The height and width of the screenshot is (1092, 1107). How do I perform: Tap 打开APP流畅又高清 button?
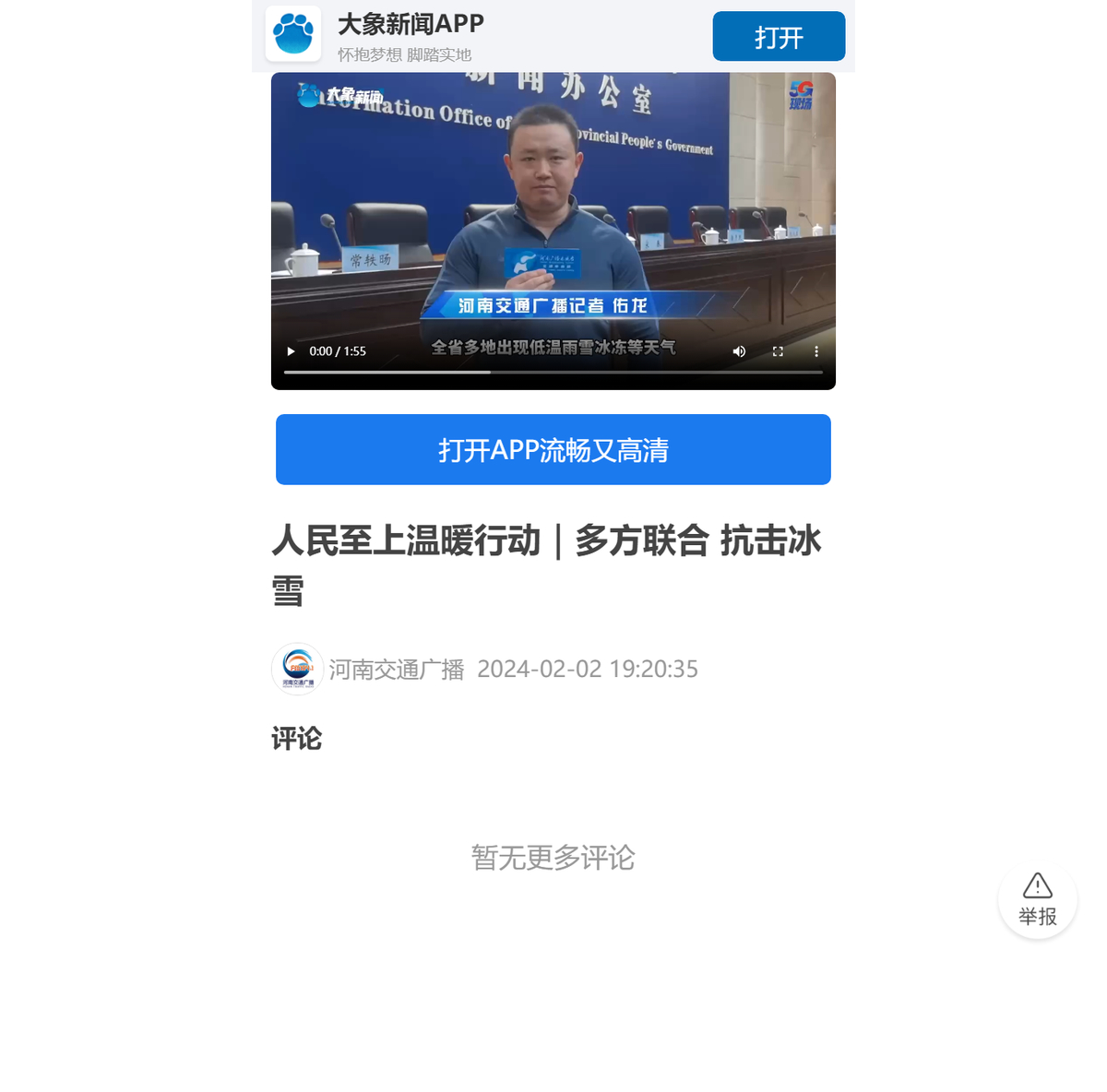(553, 450)
